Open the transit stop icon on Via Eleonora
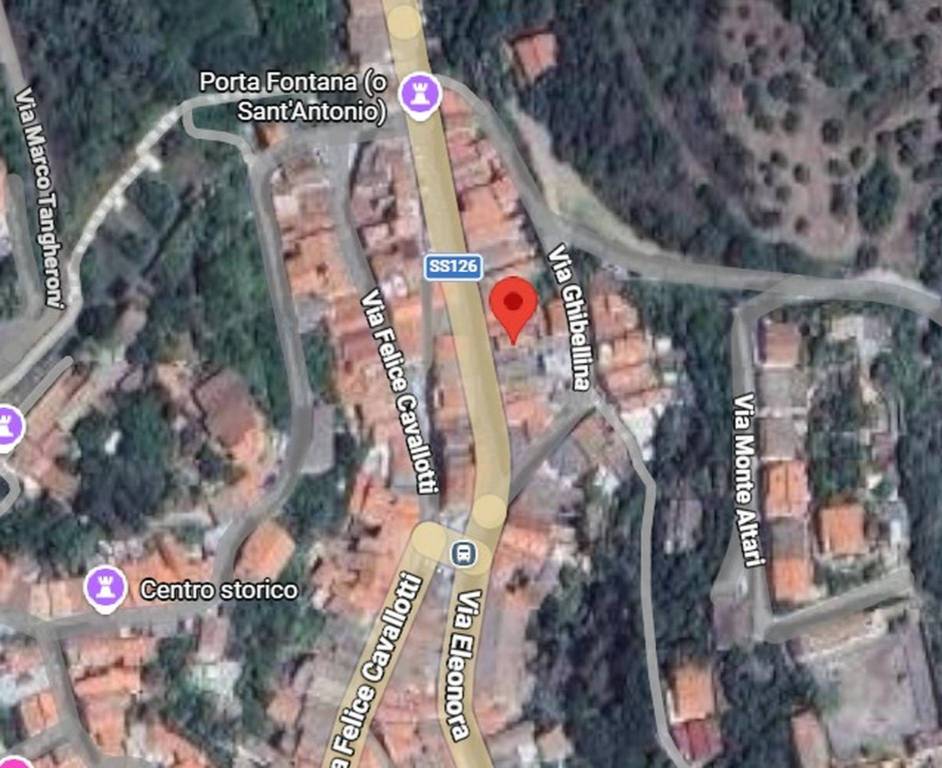The width and height of the screenshot is (942, 768). pyautogui.click(x=463, y=552)
